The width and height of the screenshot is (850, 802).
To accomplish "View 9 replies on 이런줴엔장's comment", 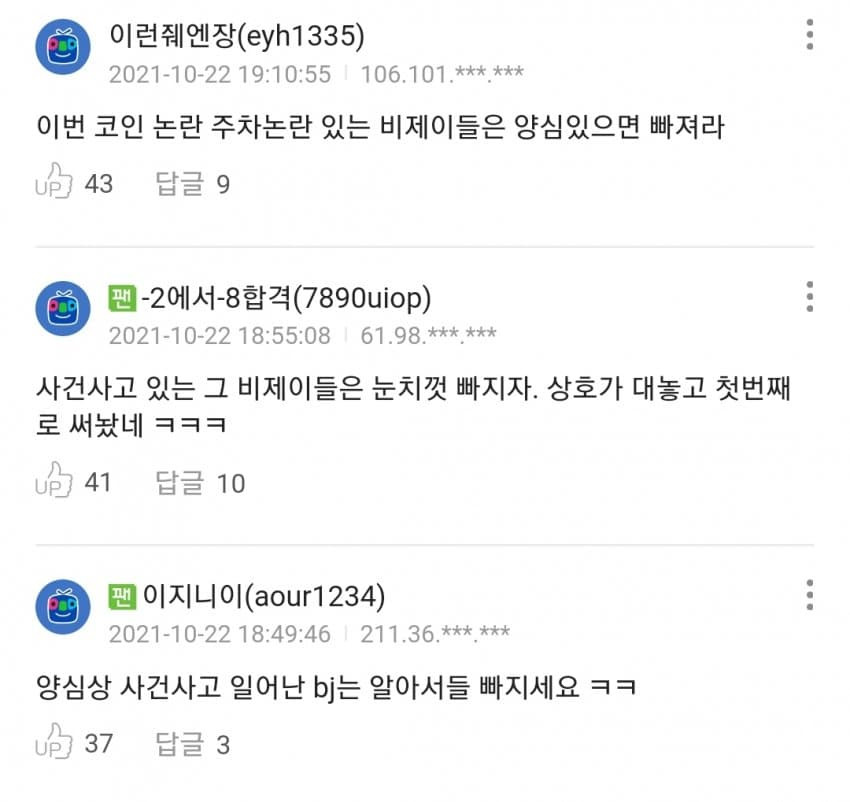I will pos(193,184).
